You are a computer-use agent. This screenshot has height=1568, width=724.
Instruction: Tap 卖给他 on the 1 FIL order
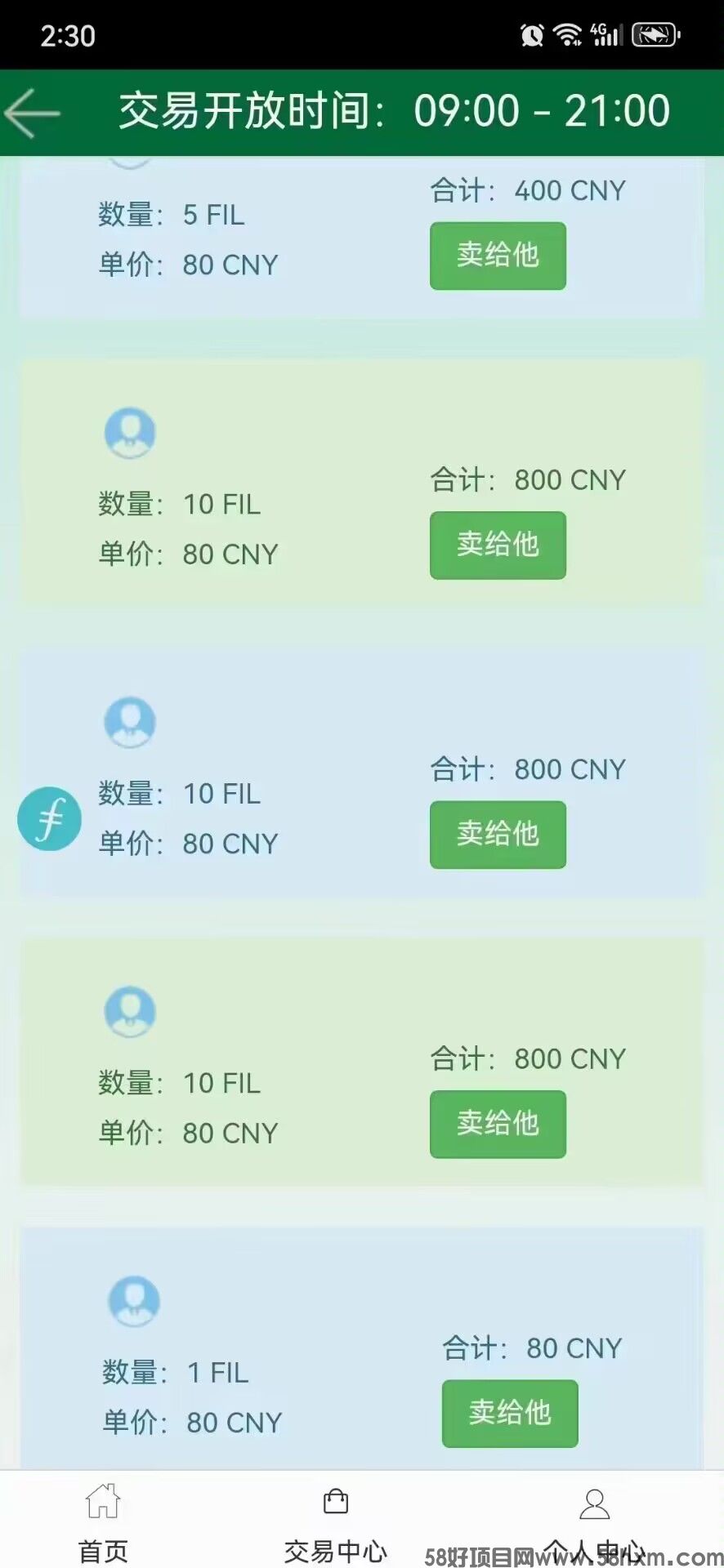pos(510,1413)
